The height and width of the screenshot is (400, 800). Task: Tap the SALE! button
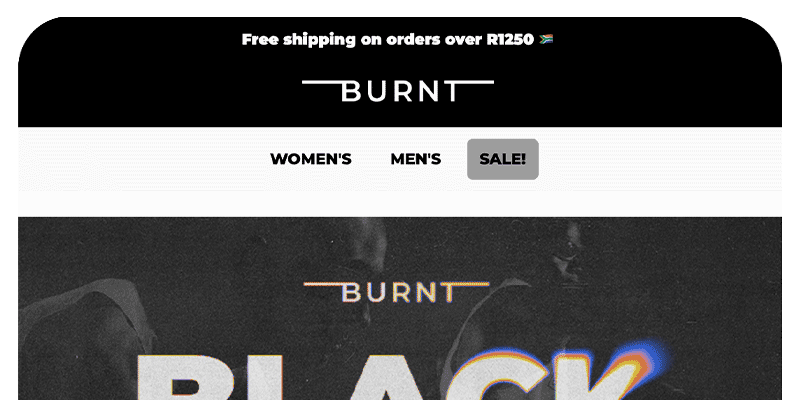pos(502,159)
